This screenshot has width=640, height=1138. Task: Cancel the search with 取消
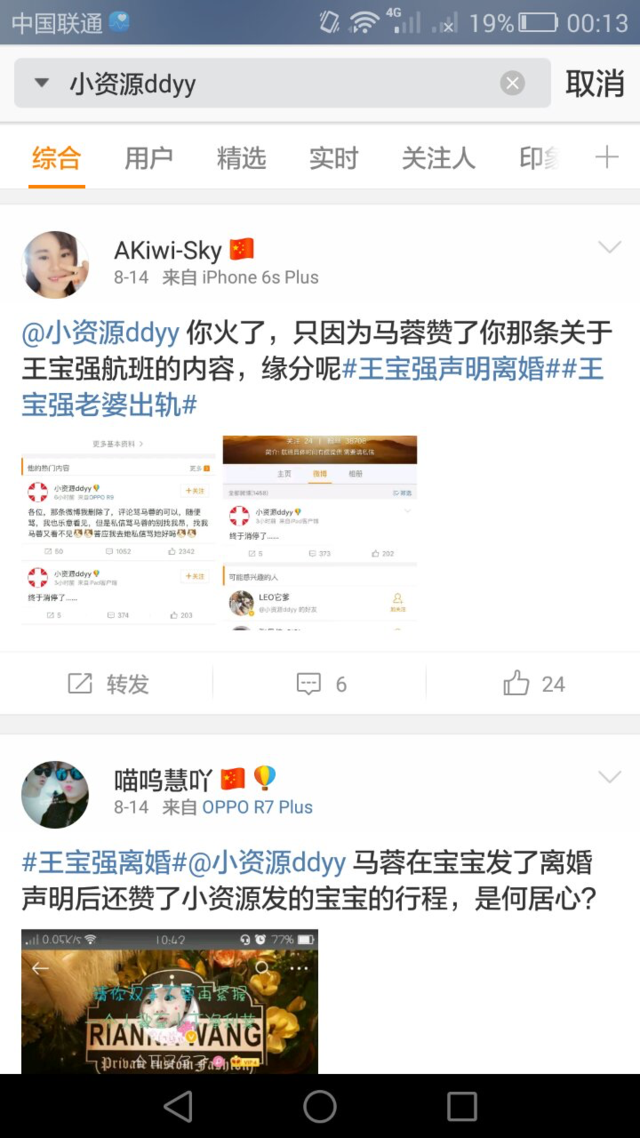pyautogui.click(x=595, y=84)
